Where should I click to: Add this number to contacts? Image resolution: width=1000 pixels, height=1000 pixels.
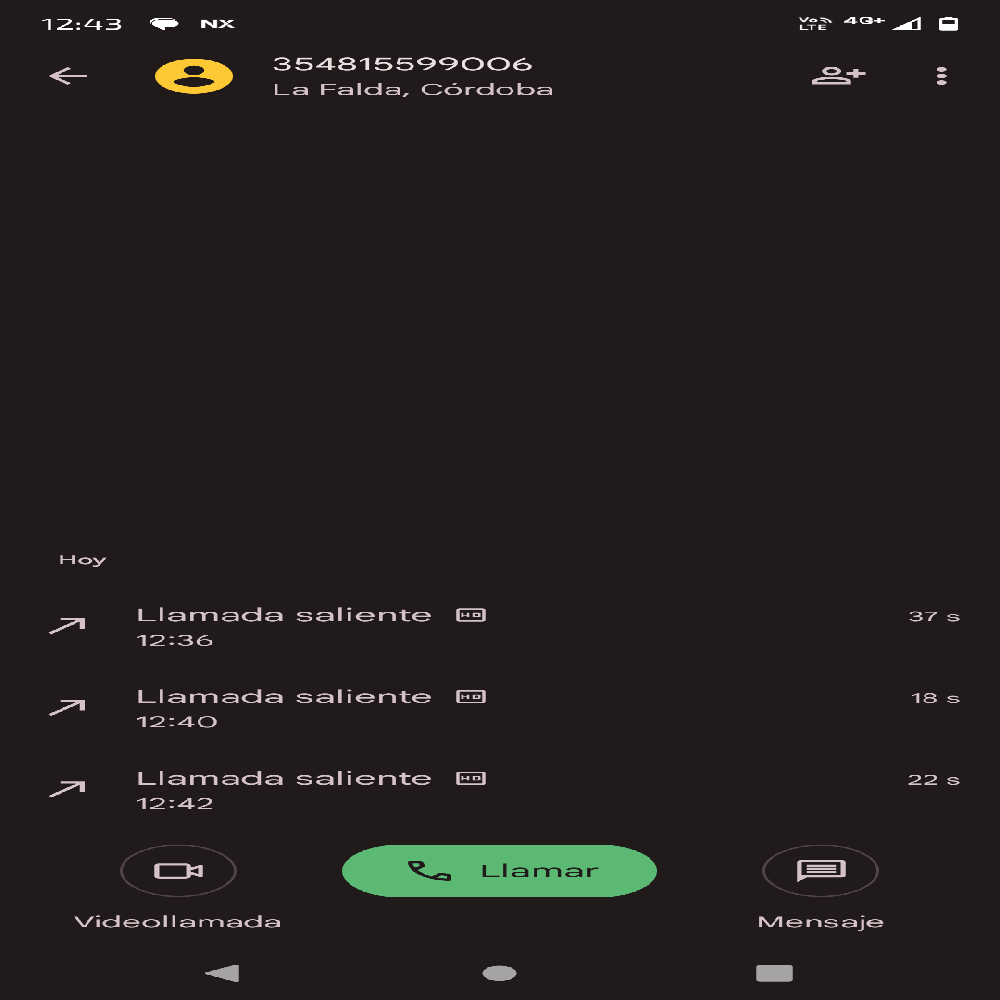click(838, 77)
